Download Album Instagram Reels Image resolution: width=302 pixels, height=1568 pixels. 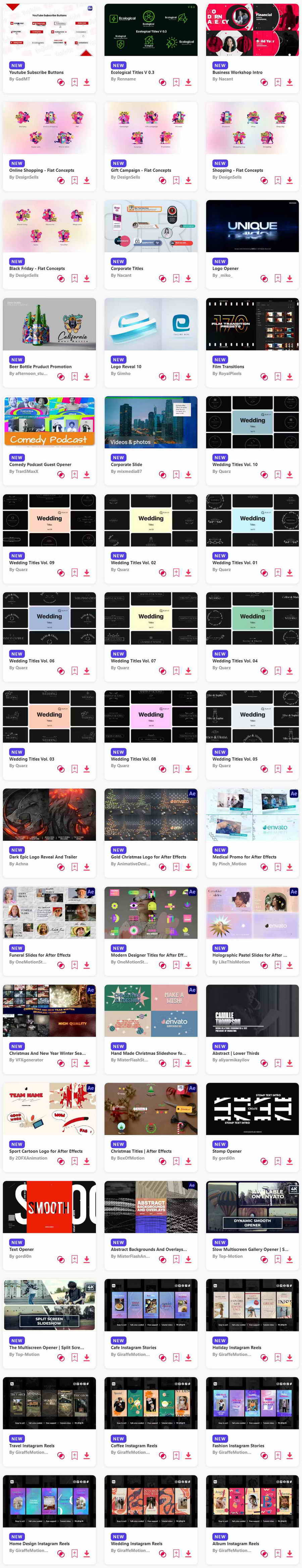pos(290,1553)
